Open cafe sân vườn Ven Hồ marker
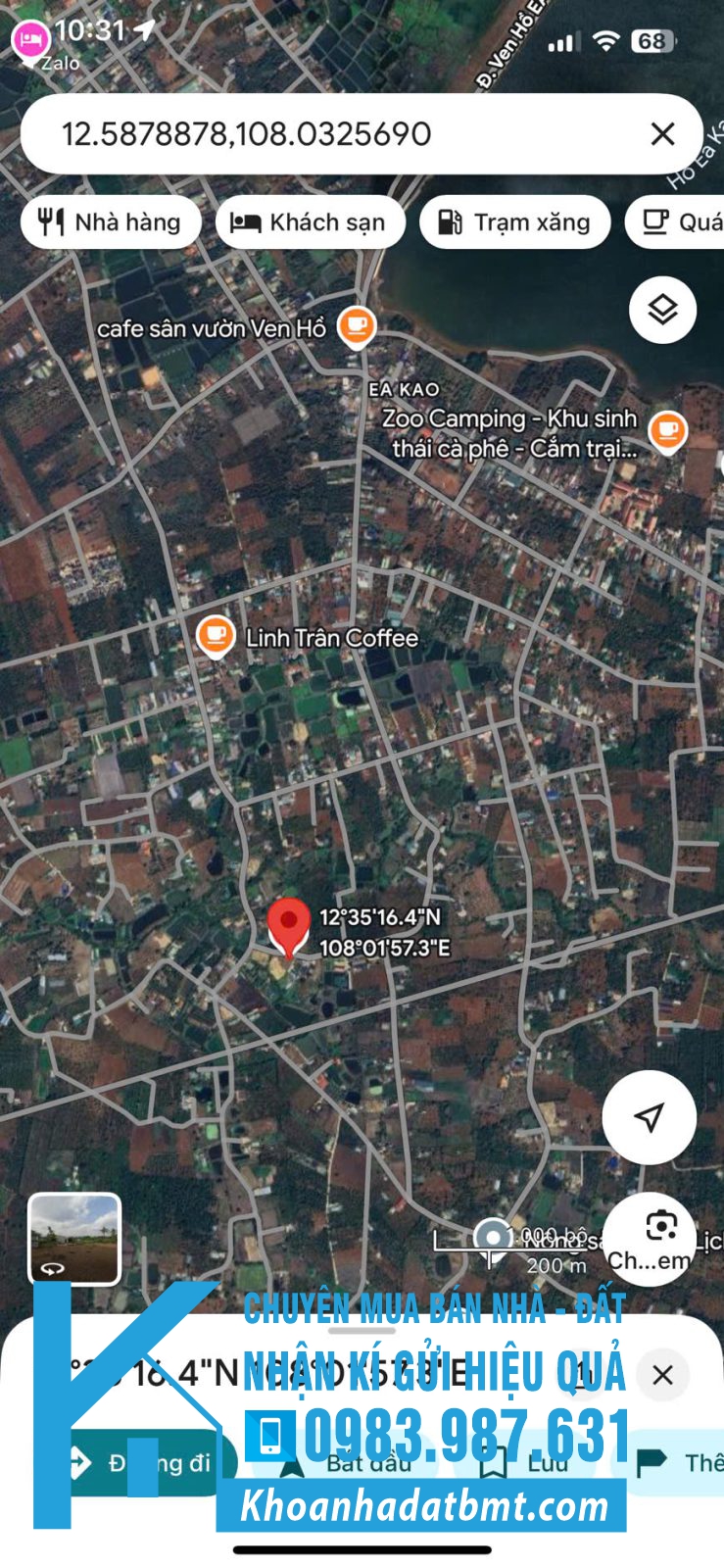Image resolution: width=724 pixels, height=1568 pixels. (x=356, y=324)
